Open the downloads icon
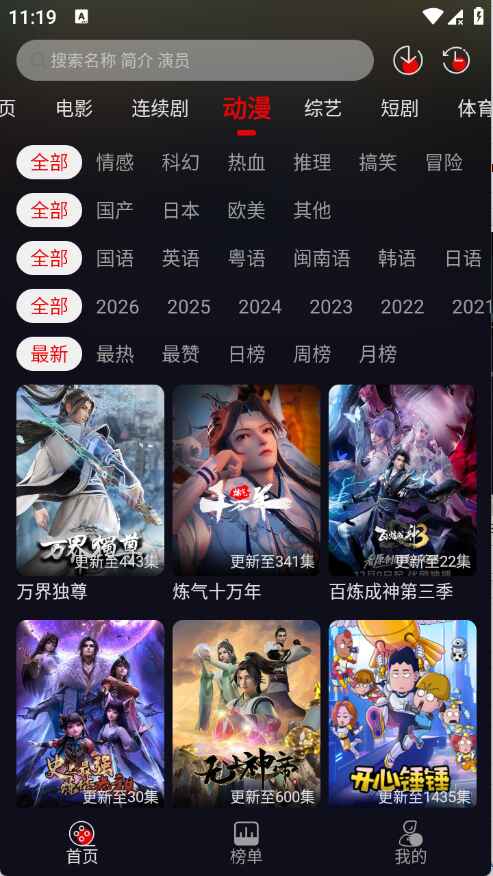 (x=408, y=60)
